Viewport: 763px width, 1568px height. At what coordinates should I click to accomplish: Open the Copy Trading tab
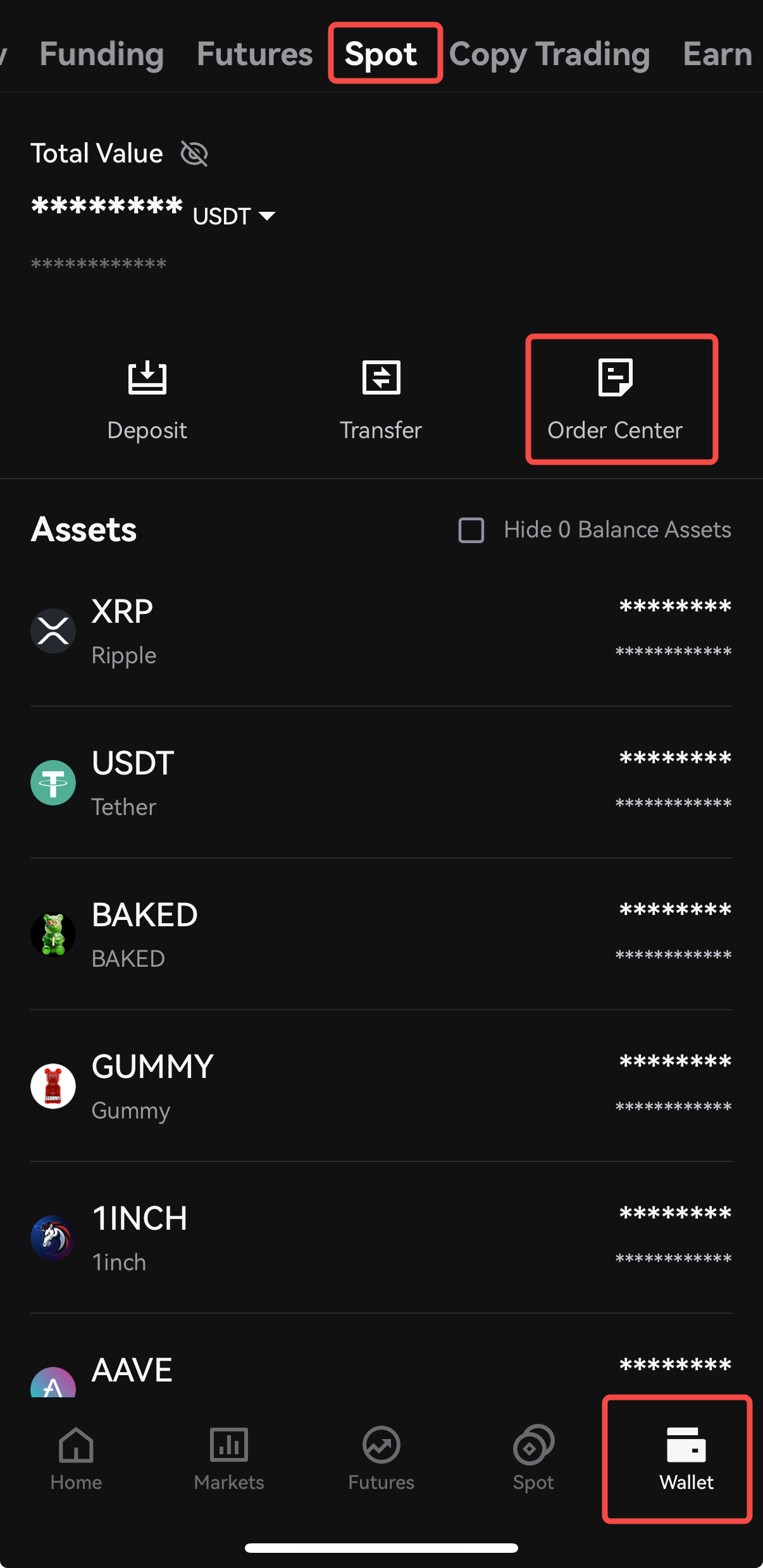coord(549,54)
